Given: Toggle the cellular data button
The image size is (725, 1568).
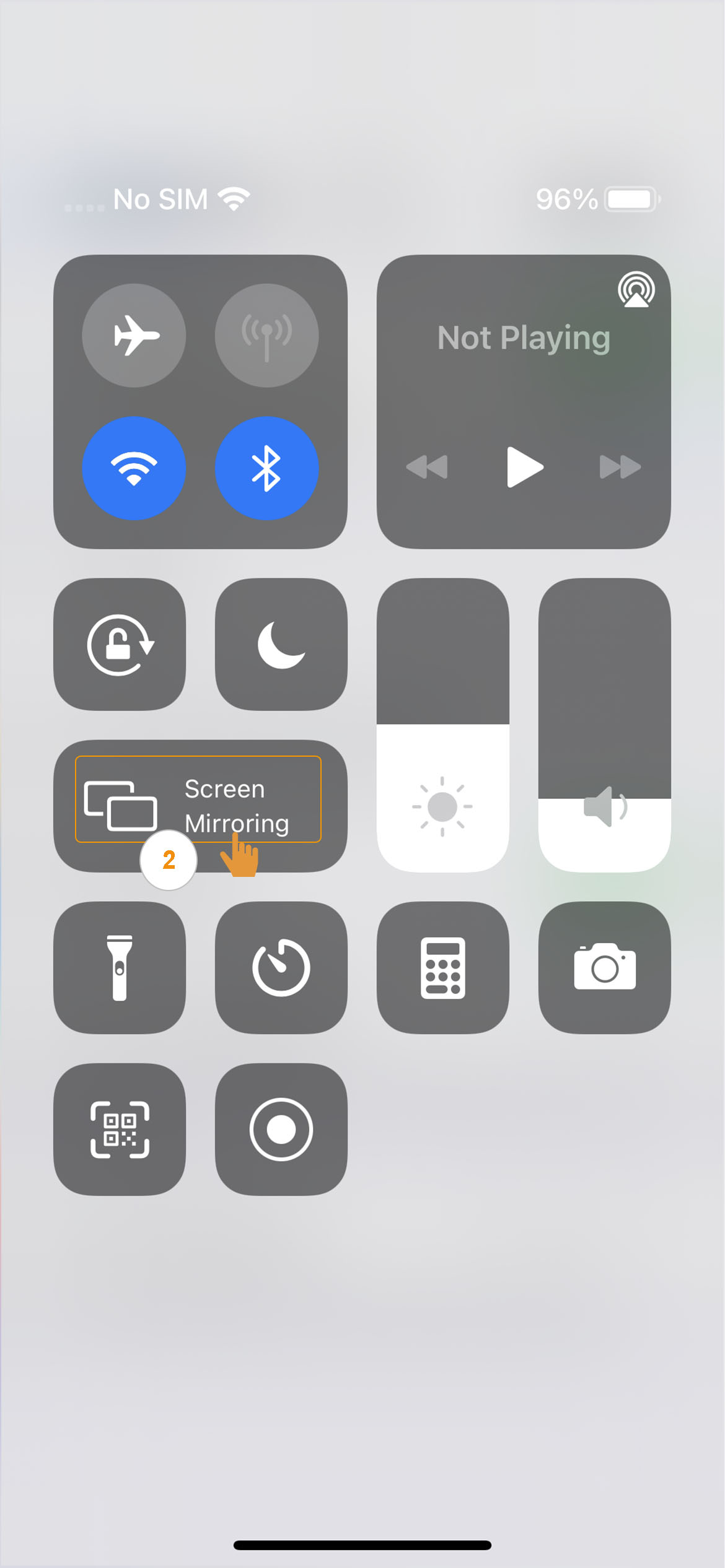Looking at the screenshot, I should click(266, 335).
